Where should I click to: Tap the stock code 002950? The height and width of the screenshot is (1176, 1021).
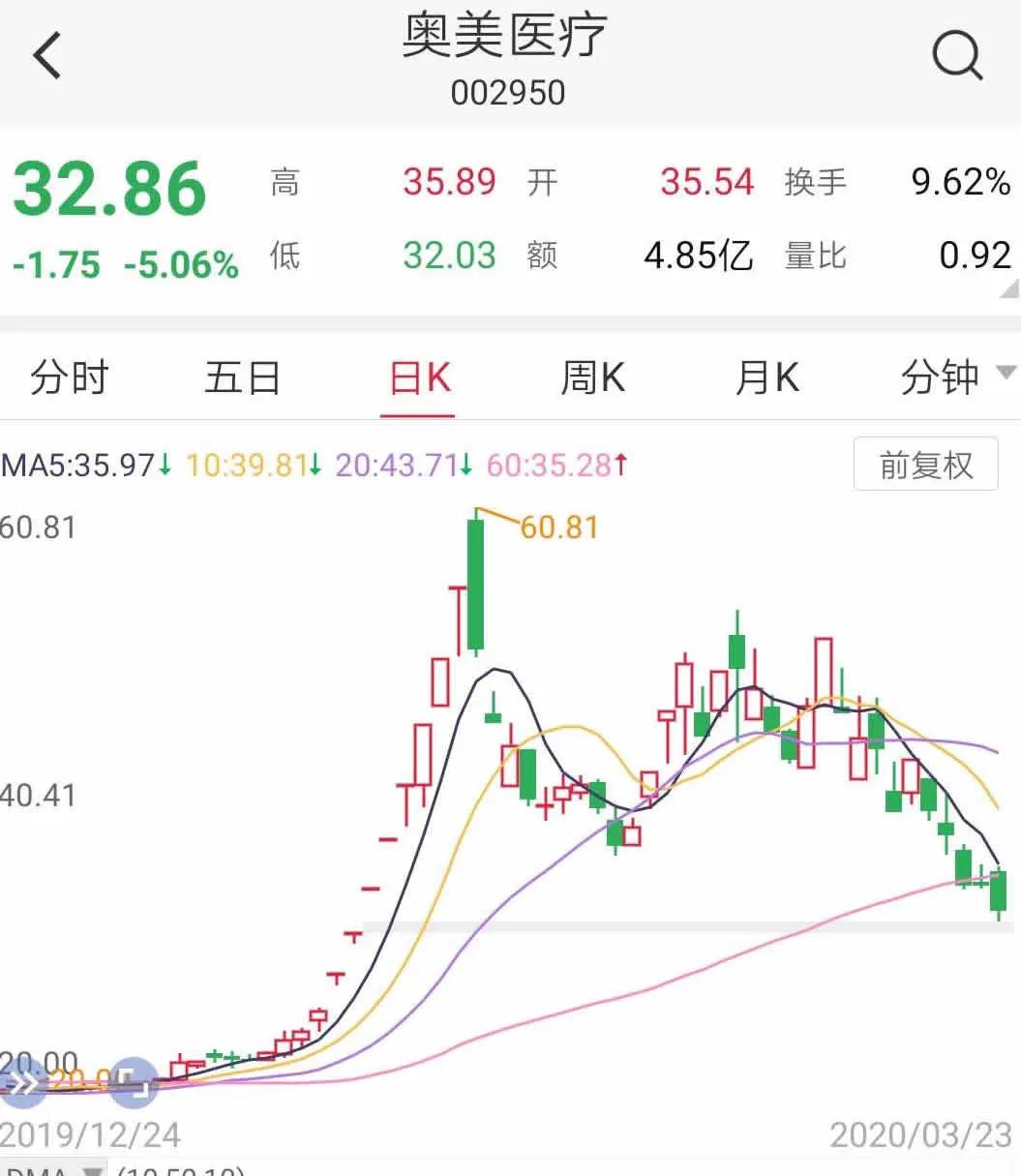point(508,92)
